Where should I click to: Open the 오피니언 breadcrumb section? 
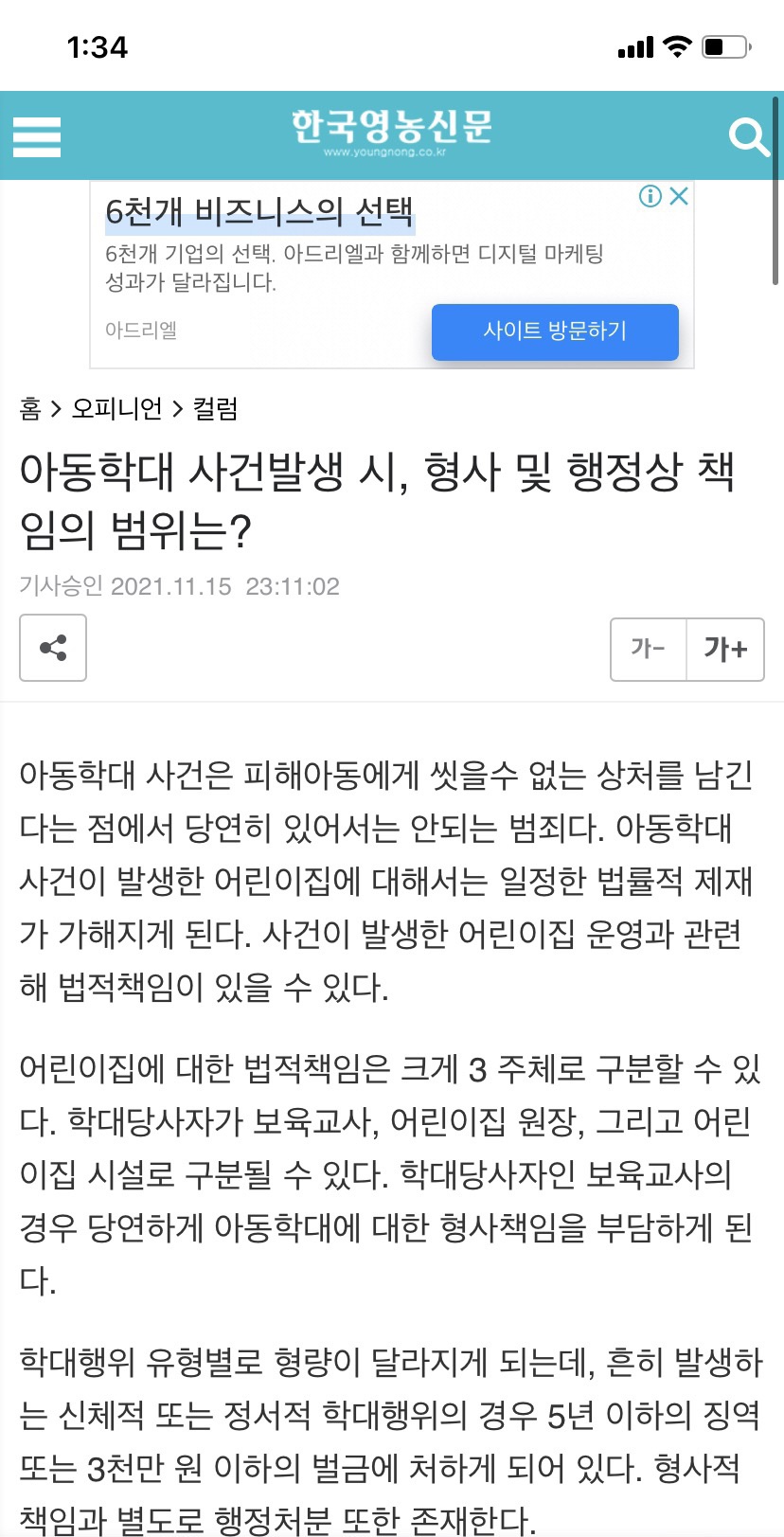click(x=117, y=409)
